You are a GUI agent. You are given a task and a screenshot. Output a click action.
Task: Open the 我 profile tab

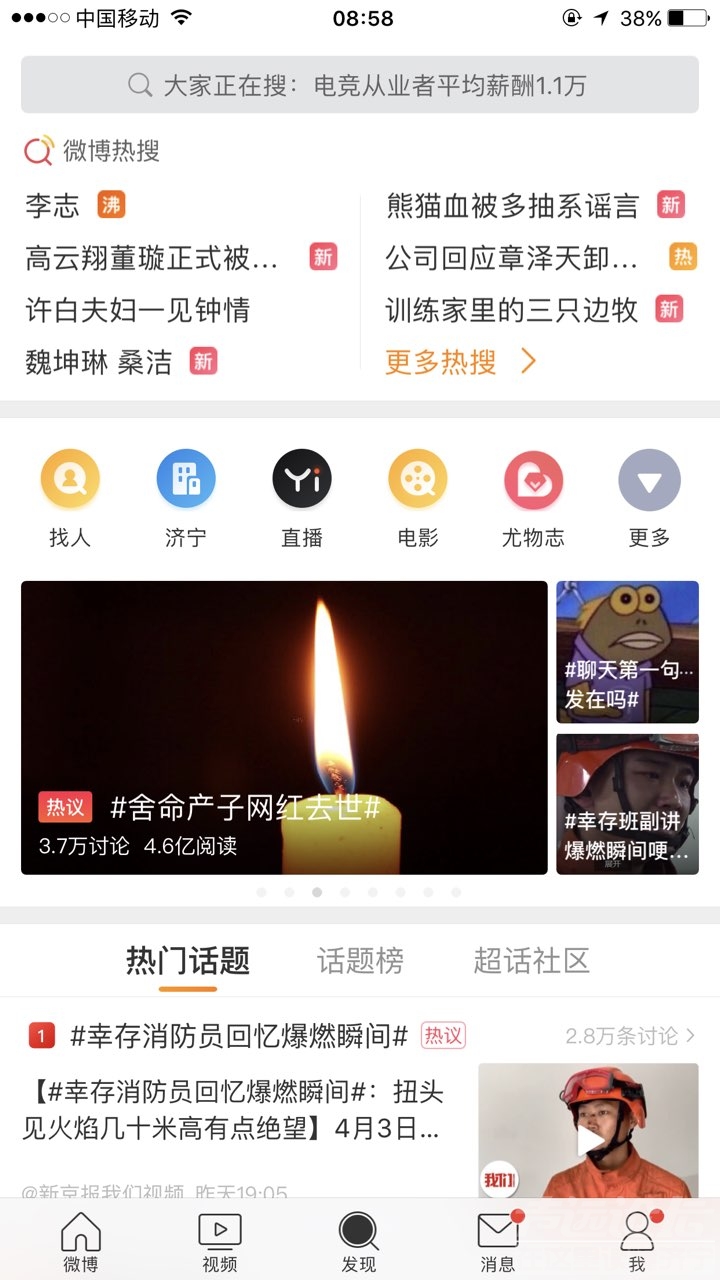(x=637, y=1242)
